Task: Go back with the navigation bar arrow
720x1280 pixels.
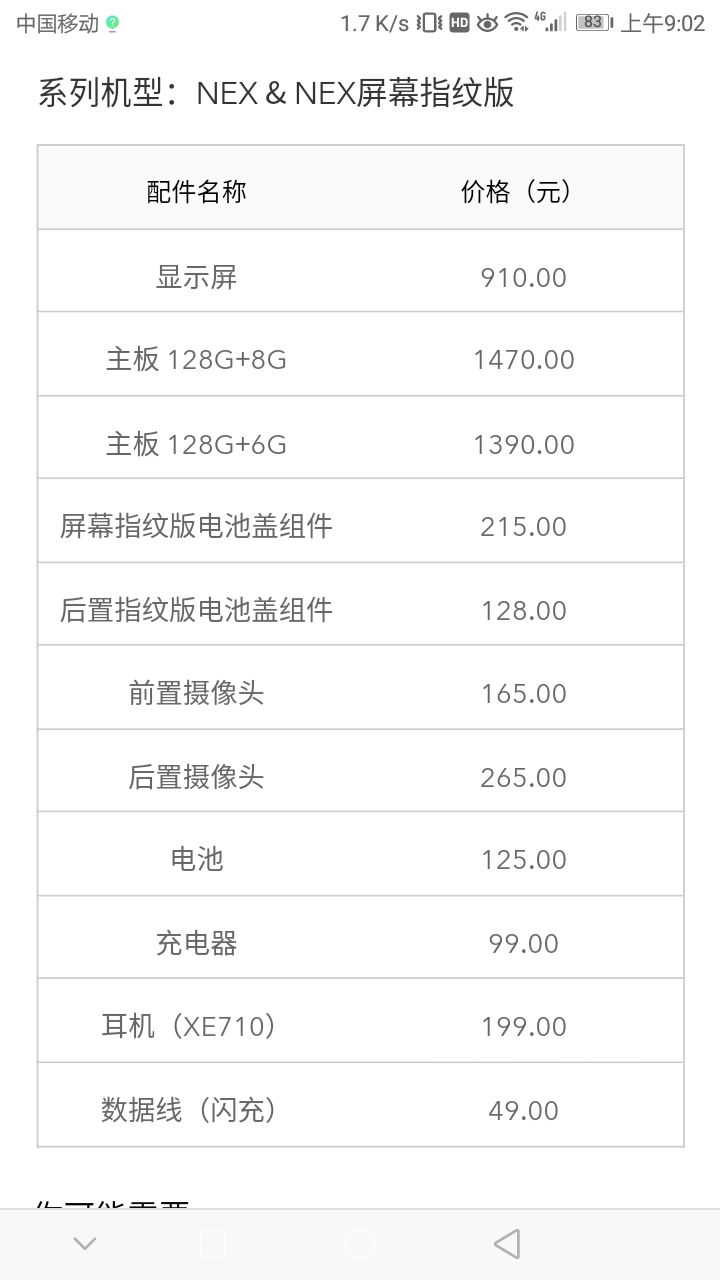Action: coord(507,1244)
